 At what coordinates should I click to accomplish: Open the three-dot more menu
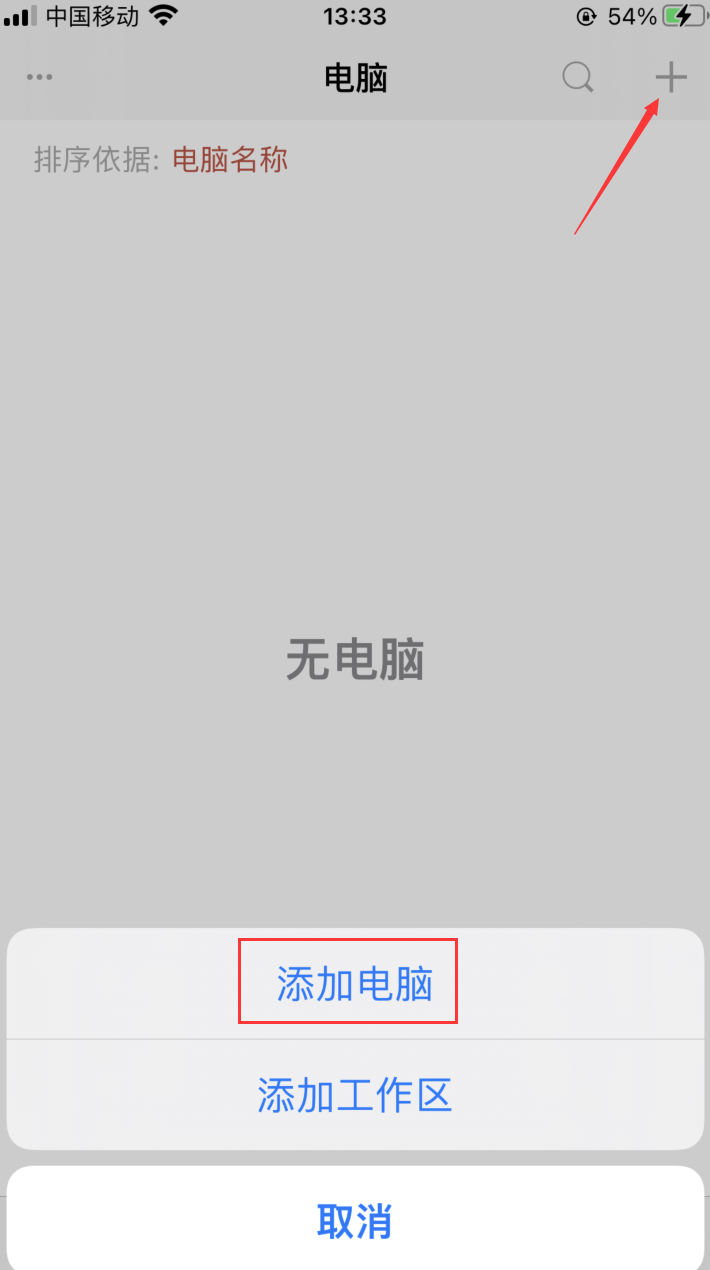coord(40,77)
